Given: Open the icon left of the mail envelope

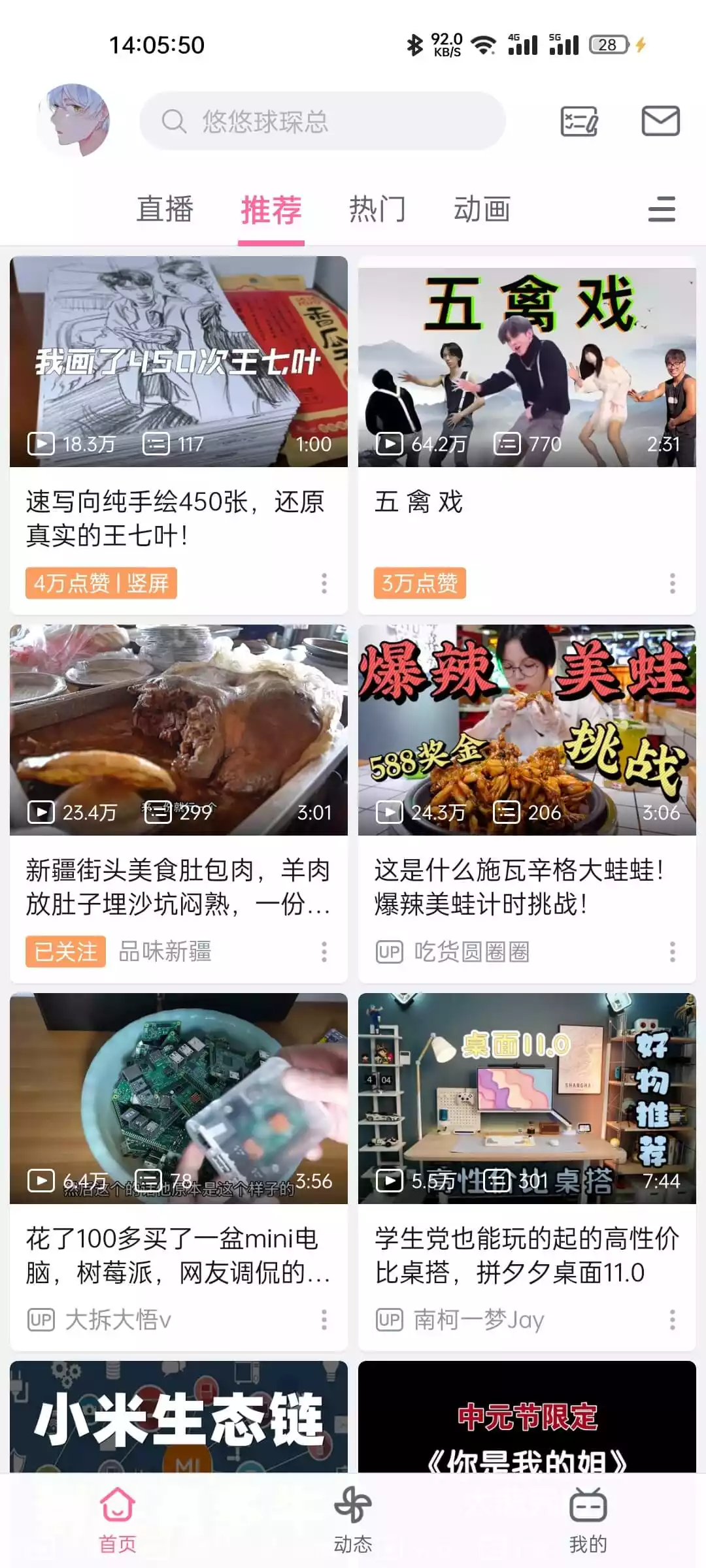Looking at the screenshot, I should 579,122.
